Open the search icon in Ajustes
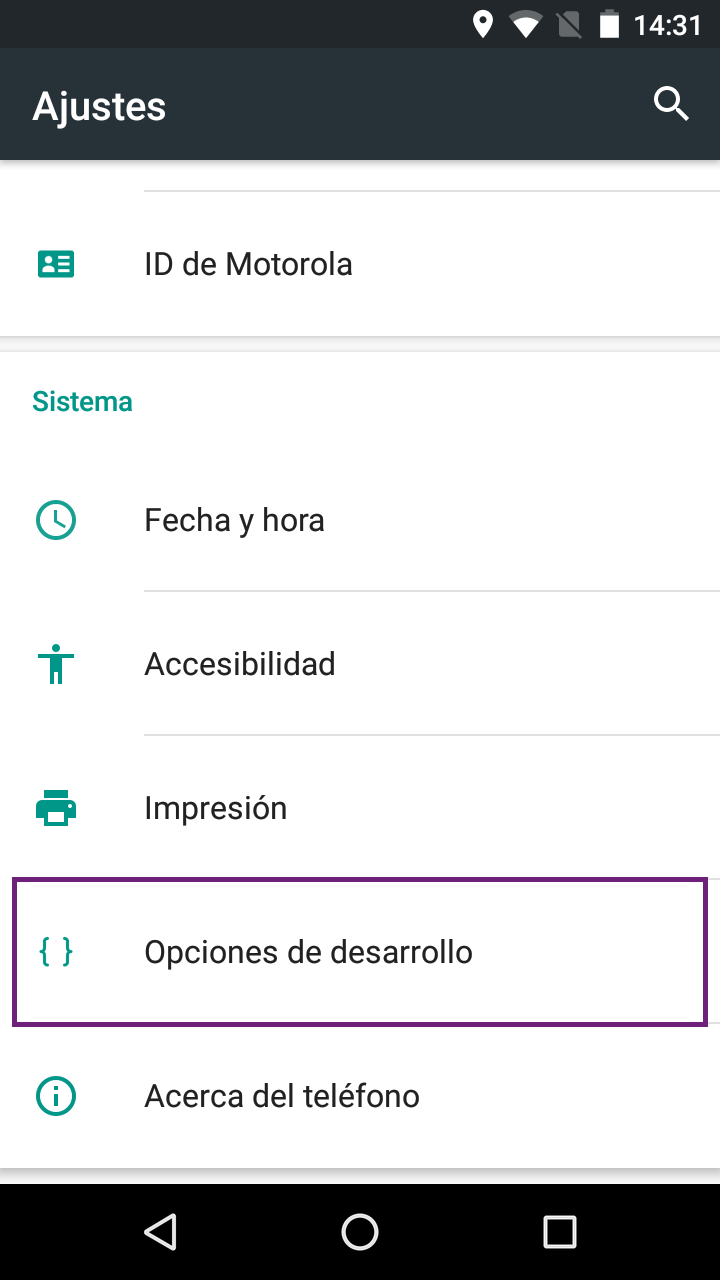This screenshot has height=1280, width=720. (671, 104)
